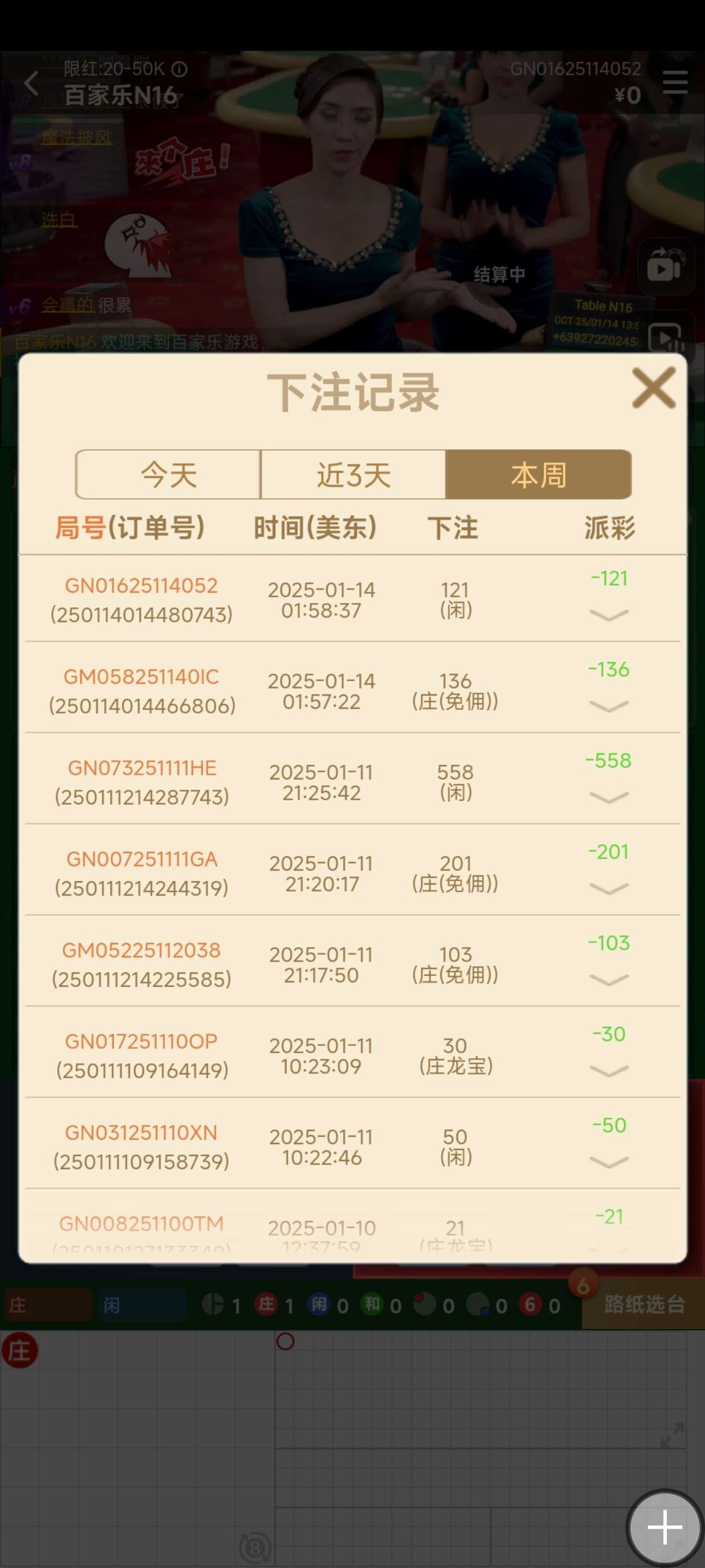Expand details for bet GN007251111GA
Viewport: 705px width, 1568px height.
609,889
